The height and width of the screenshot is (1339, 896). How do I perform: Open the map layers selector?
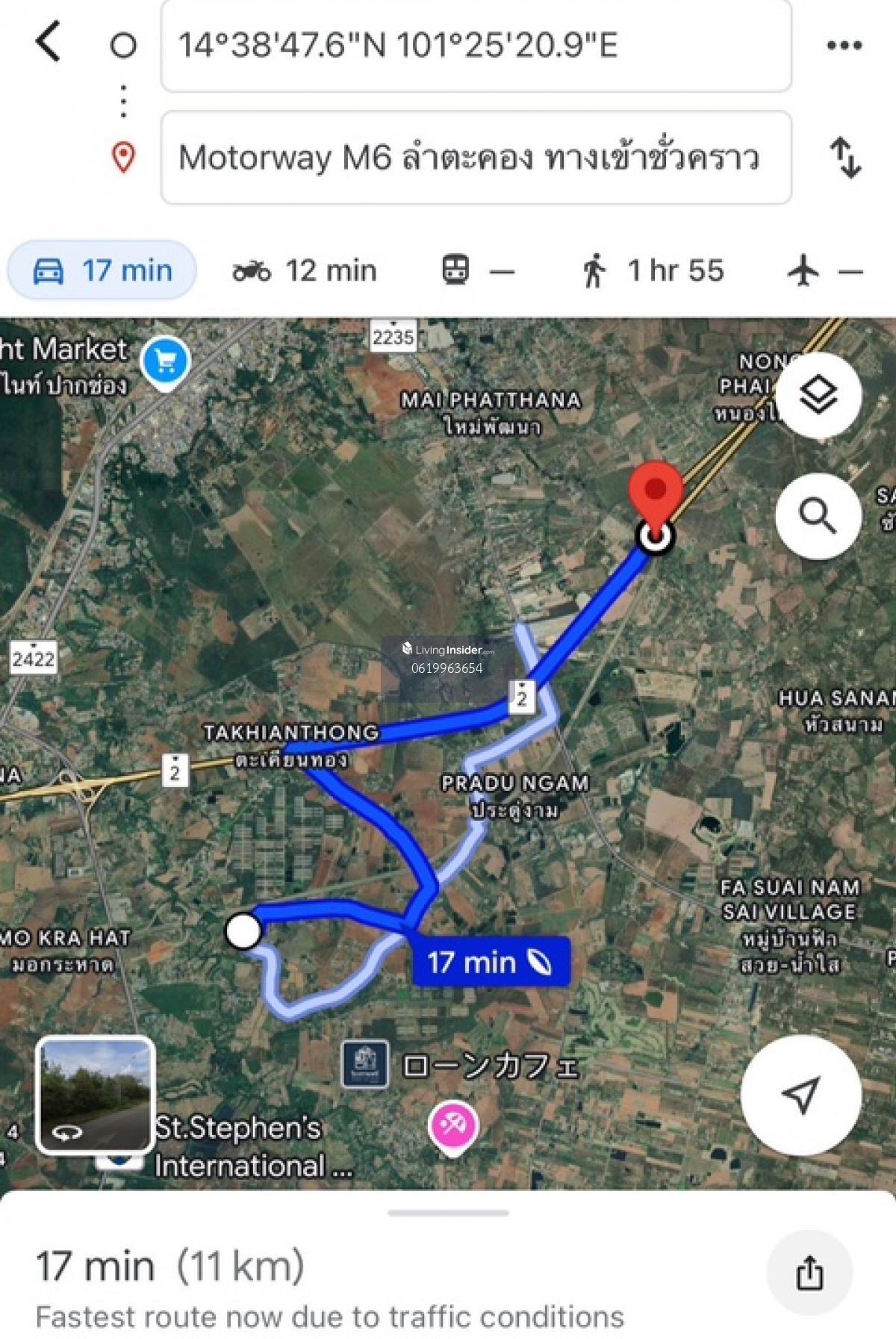[818, 395]
